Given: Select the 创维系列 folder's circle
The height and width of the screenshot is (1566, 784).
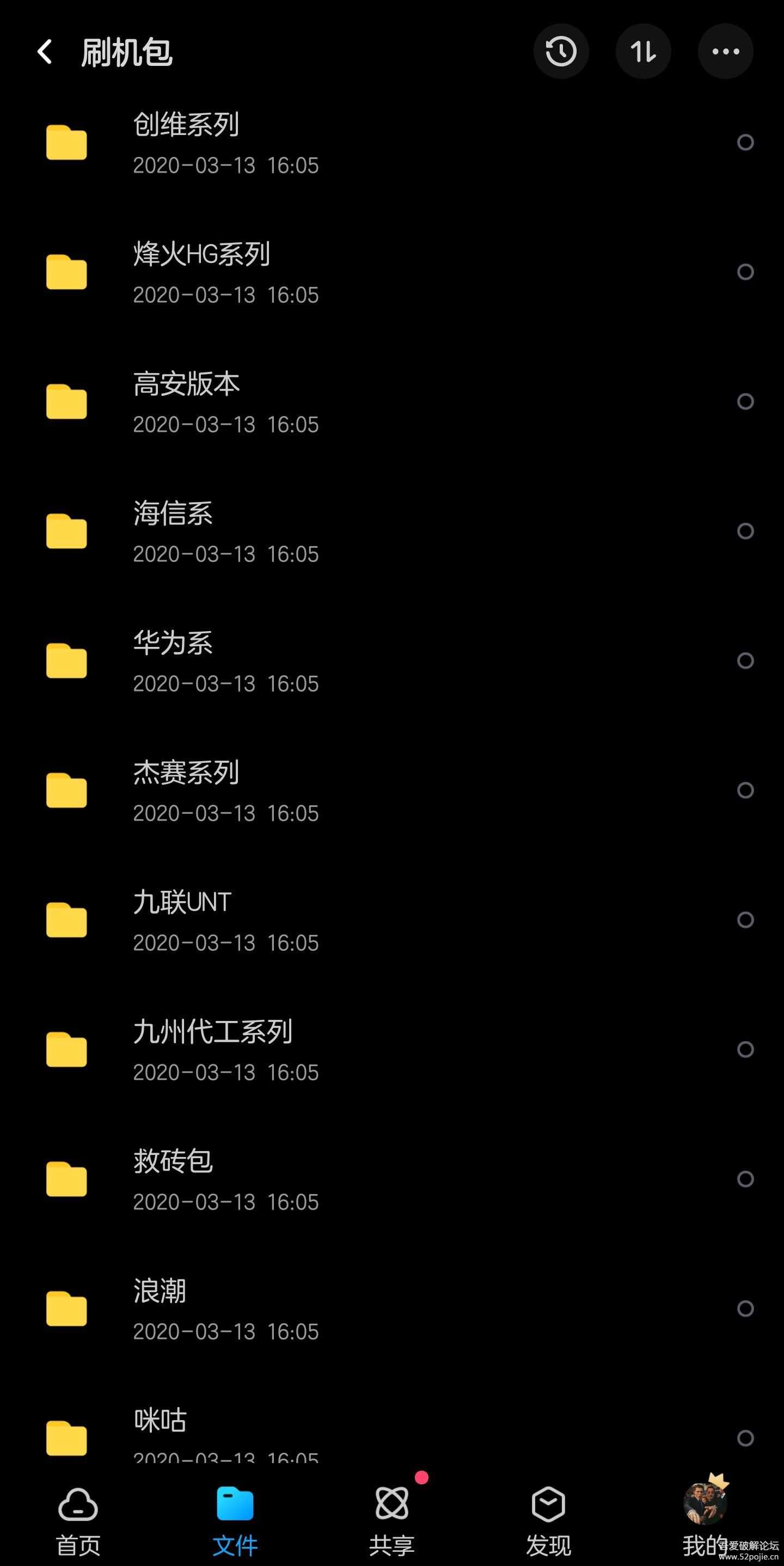Looking at the screenshot, I should 745,142.
